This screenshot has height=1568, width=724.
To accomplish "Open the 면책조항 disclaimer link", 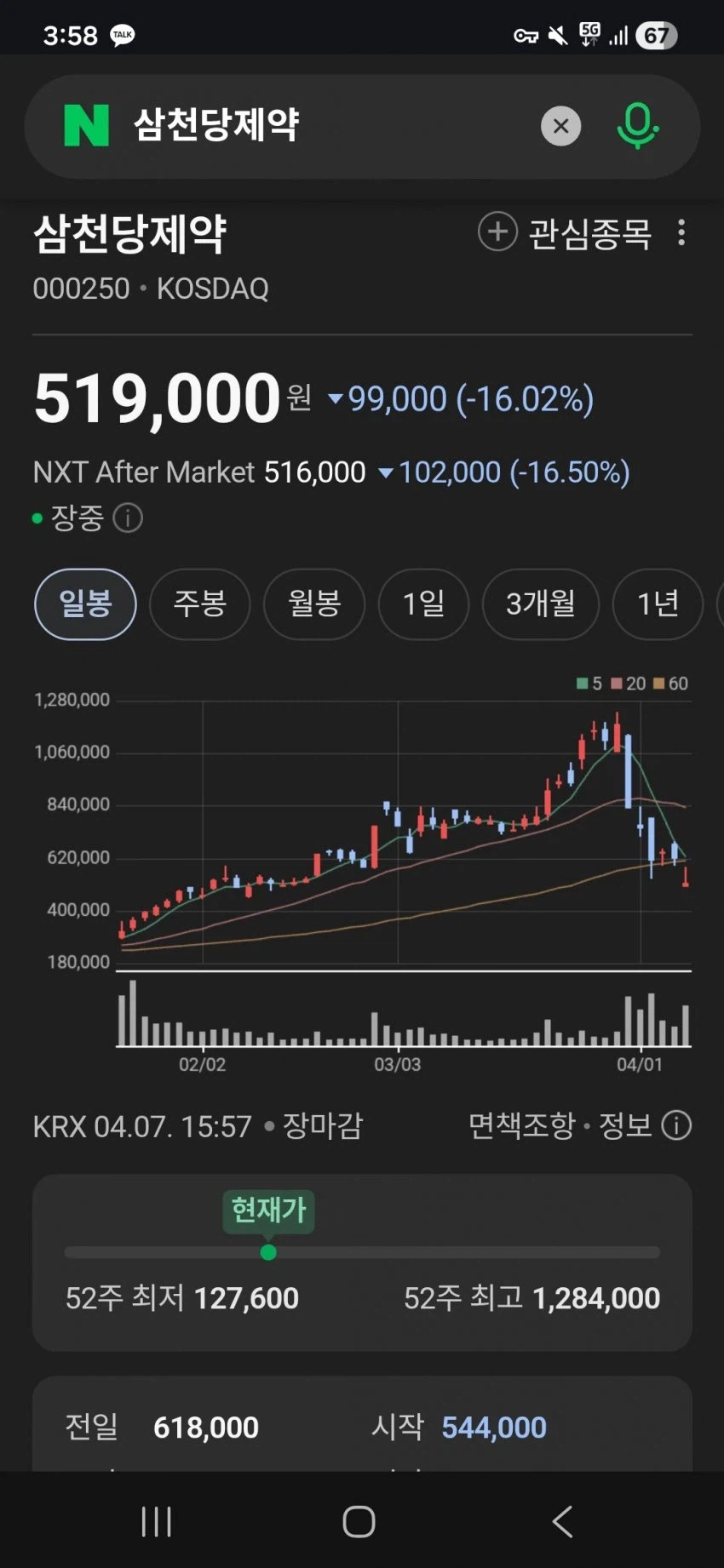I will pyautogui.click(x=520, y=1125).
